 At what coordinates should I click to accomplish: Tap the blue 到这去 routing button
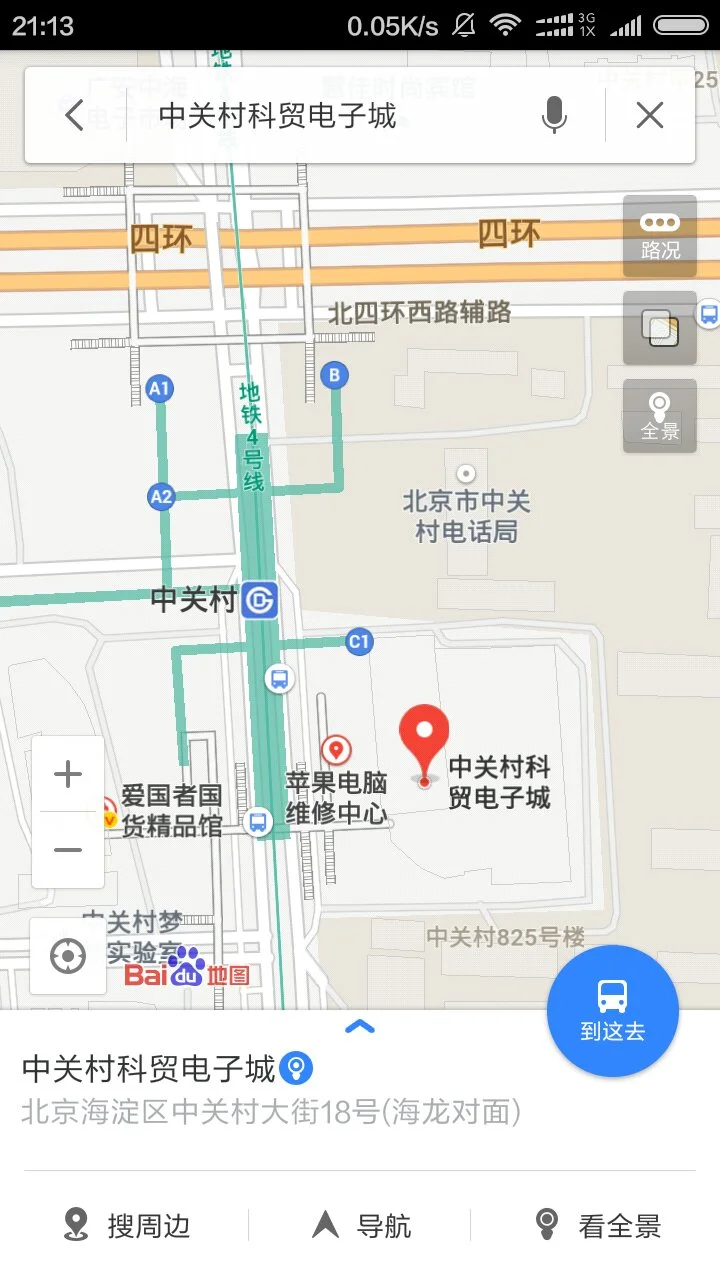click(612, 1010)
